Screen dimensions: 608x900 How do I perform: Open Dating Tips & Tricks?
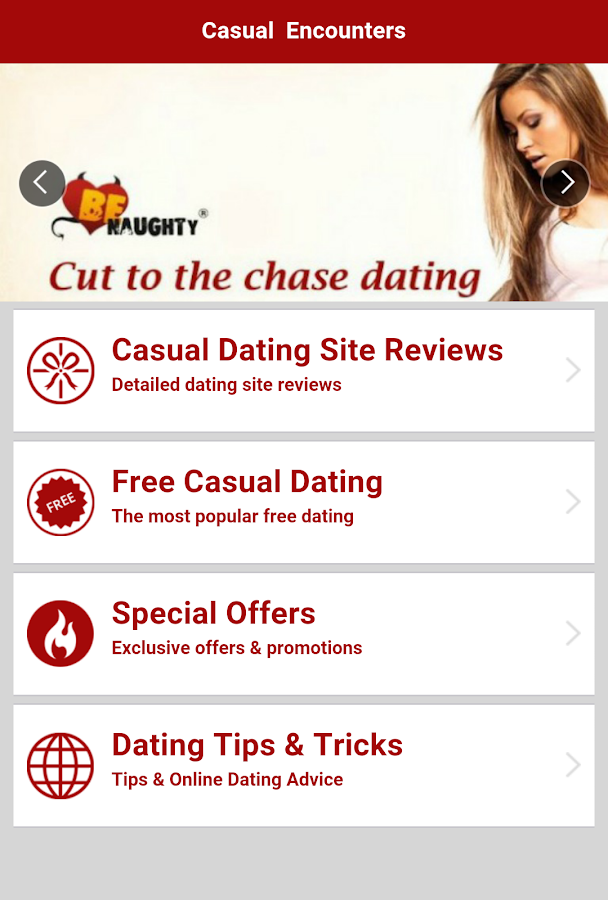coord(304,765)
